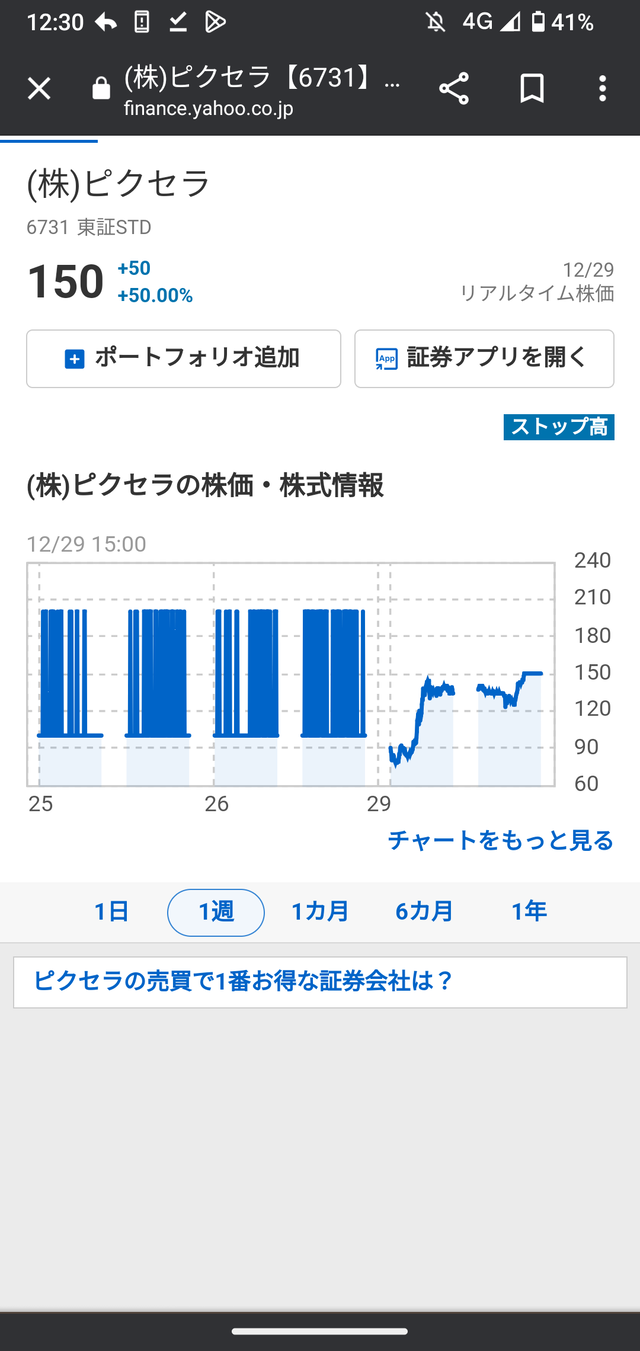Tap ポートフォリオ追加 button
The width and height of the screenshot is (640, 1351).
click(184, 358)
